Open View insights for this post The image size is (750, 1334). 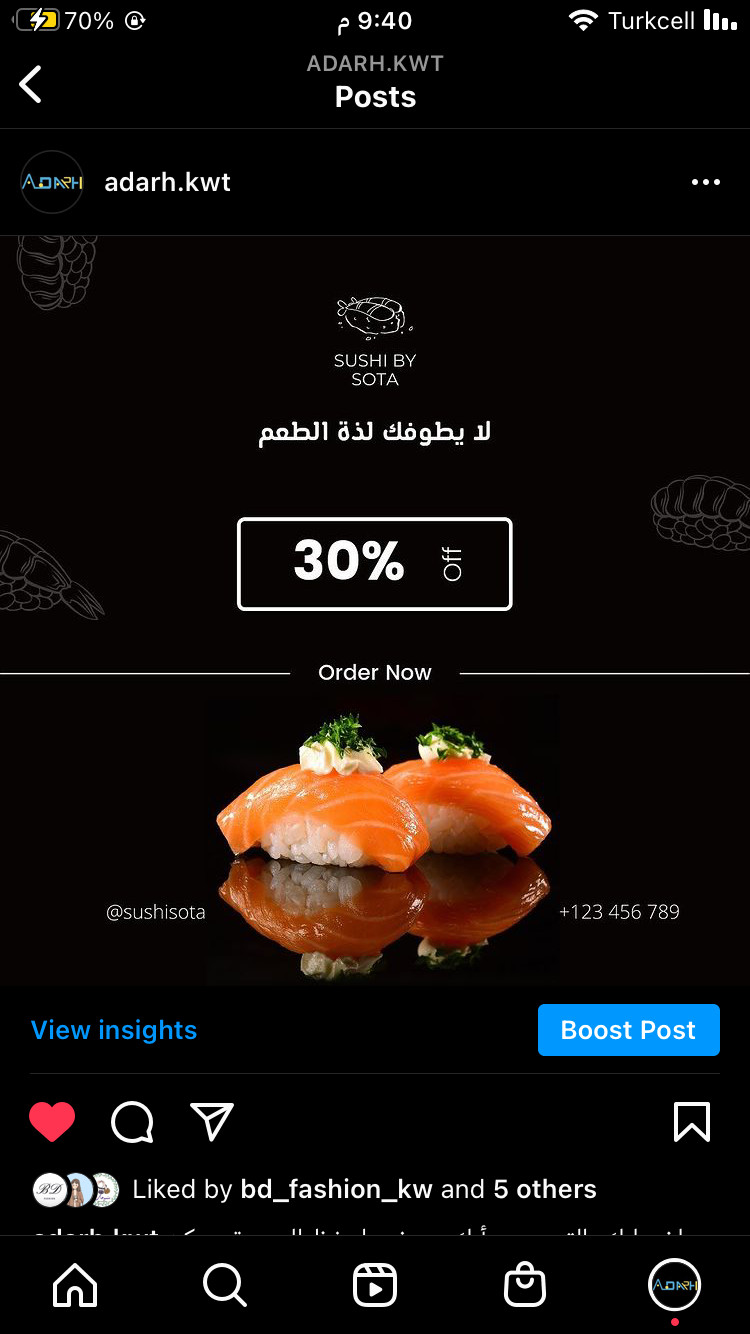pos(113,1029)
